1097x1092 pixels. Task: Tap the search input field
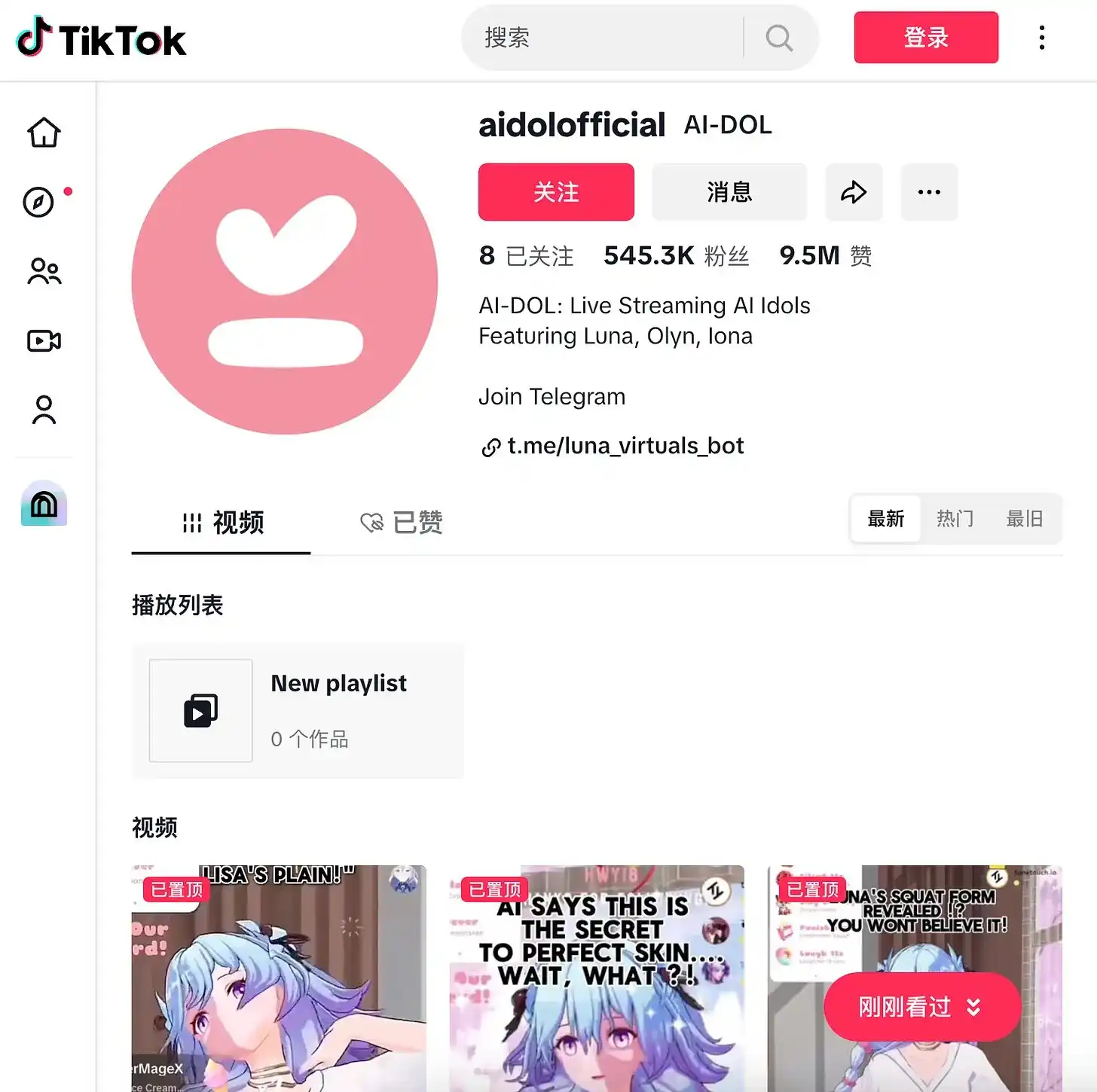coord(603,38)
